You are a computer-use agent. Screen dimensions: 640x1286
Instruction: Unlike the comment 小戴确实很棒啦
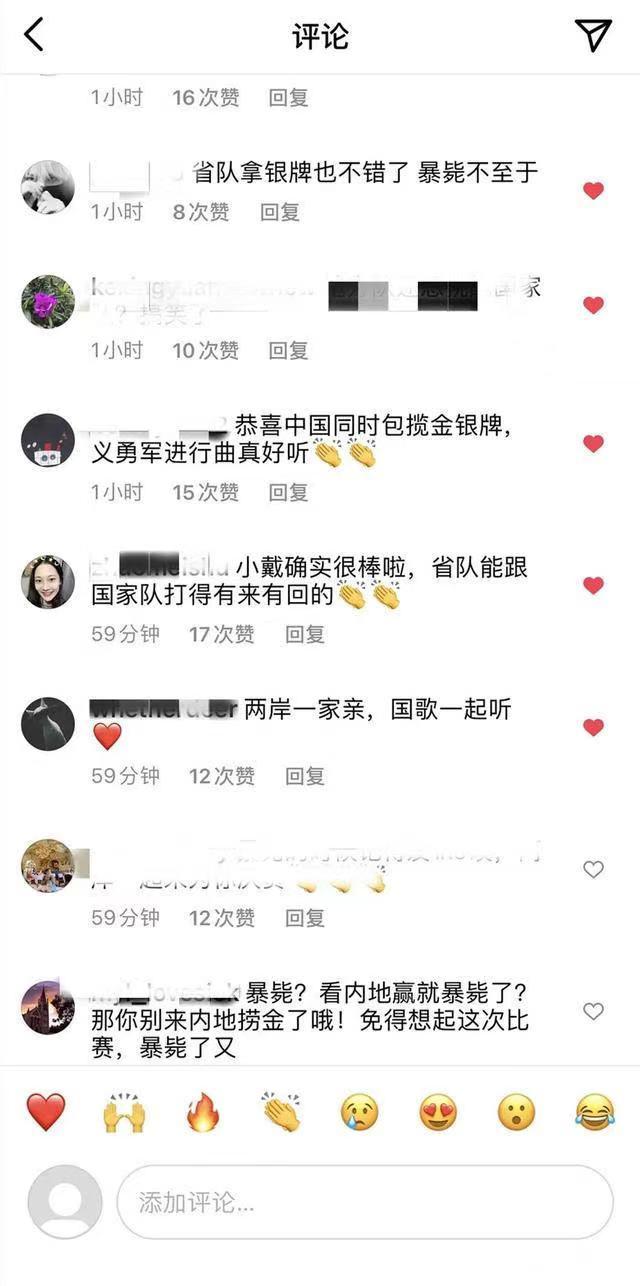(593, 585)
